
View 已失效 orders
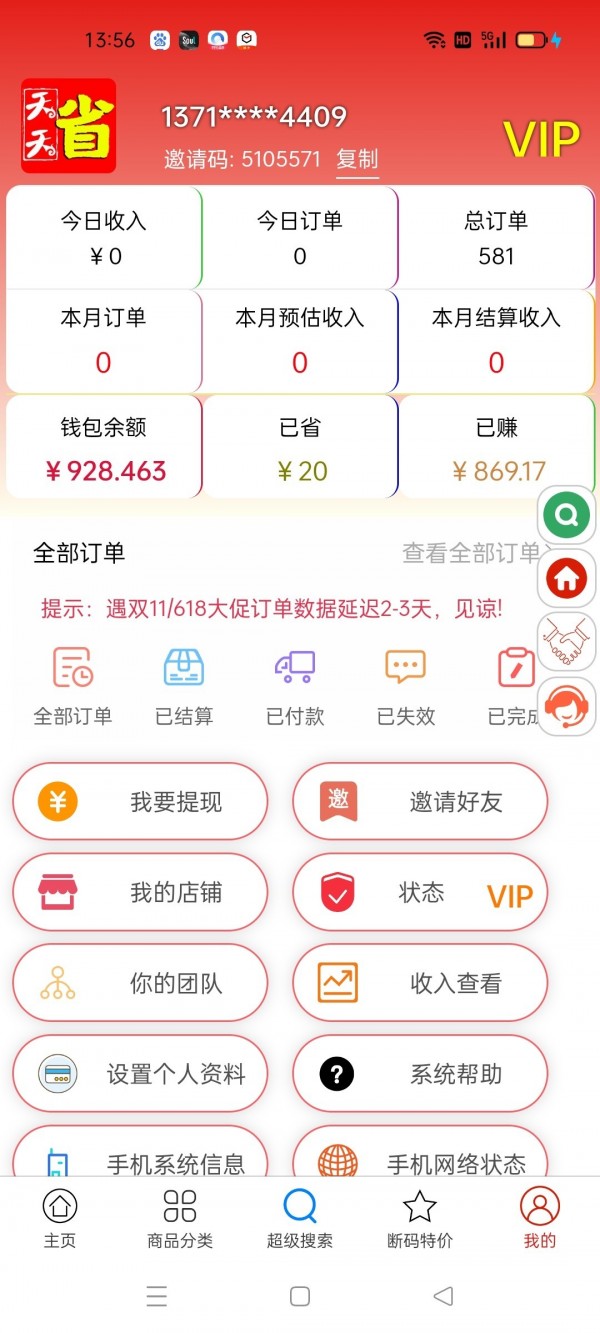(x=405, y=686)
